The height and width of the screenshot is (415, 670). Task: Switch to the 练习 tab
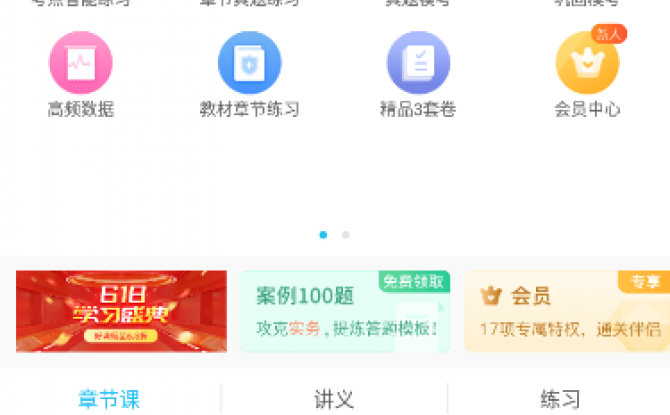(560, 399)
